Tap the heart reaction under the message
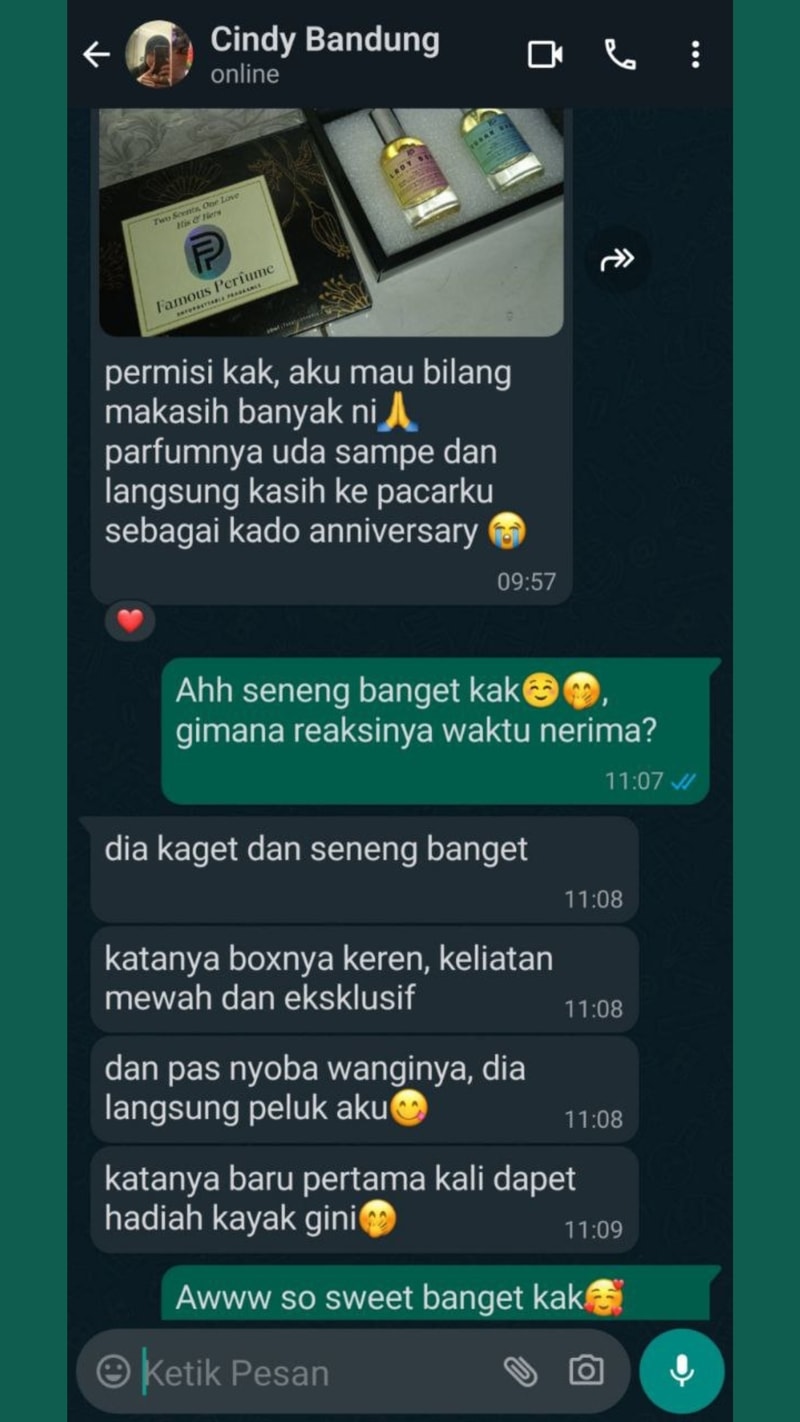Screen dimensions: 800x1422 [x=130, y=621]
